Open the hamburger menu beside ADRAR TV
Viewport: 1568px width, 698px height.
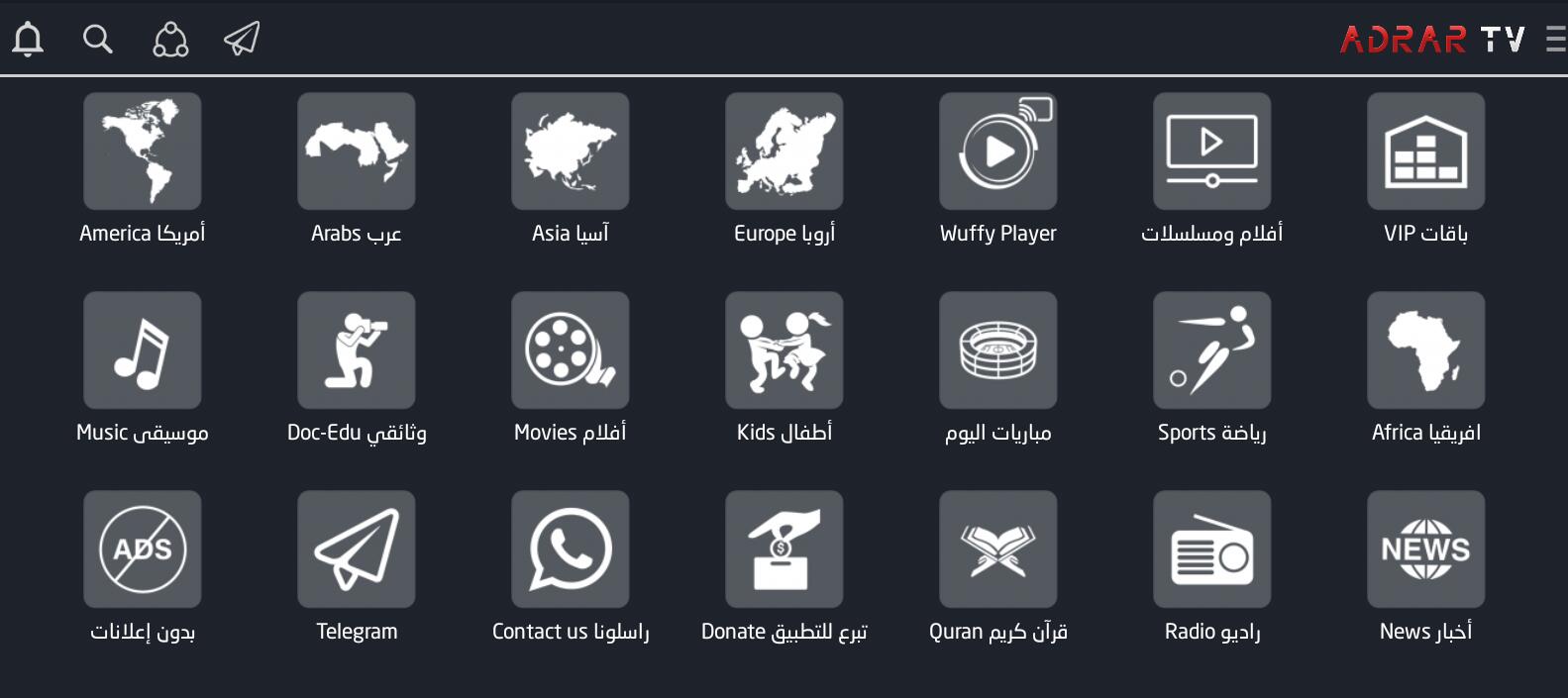pyautogui.click(x=1555, y=40)
